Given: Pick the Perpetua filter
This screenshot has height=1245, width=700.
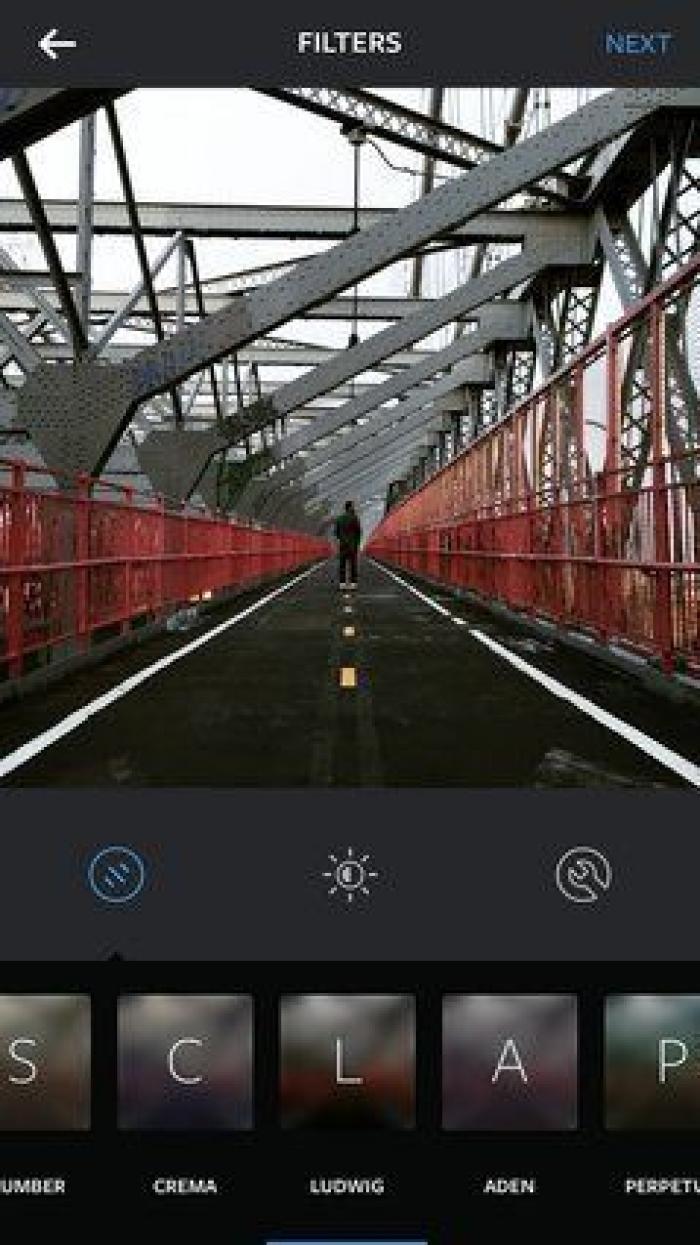Looking at the screenshot, I should pos(655,1062).
